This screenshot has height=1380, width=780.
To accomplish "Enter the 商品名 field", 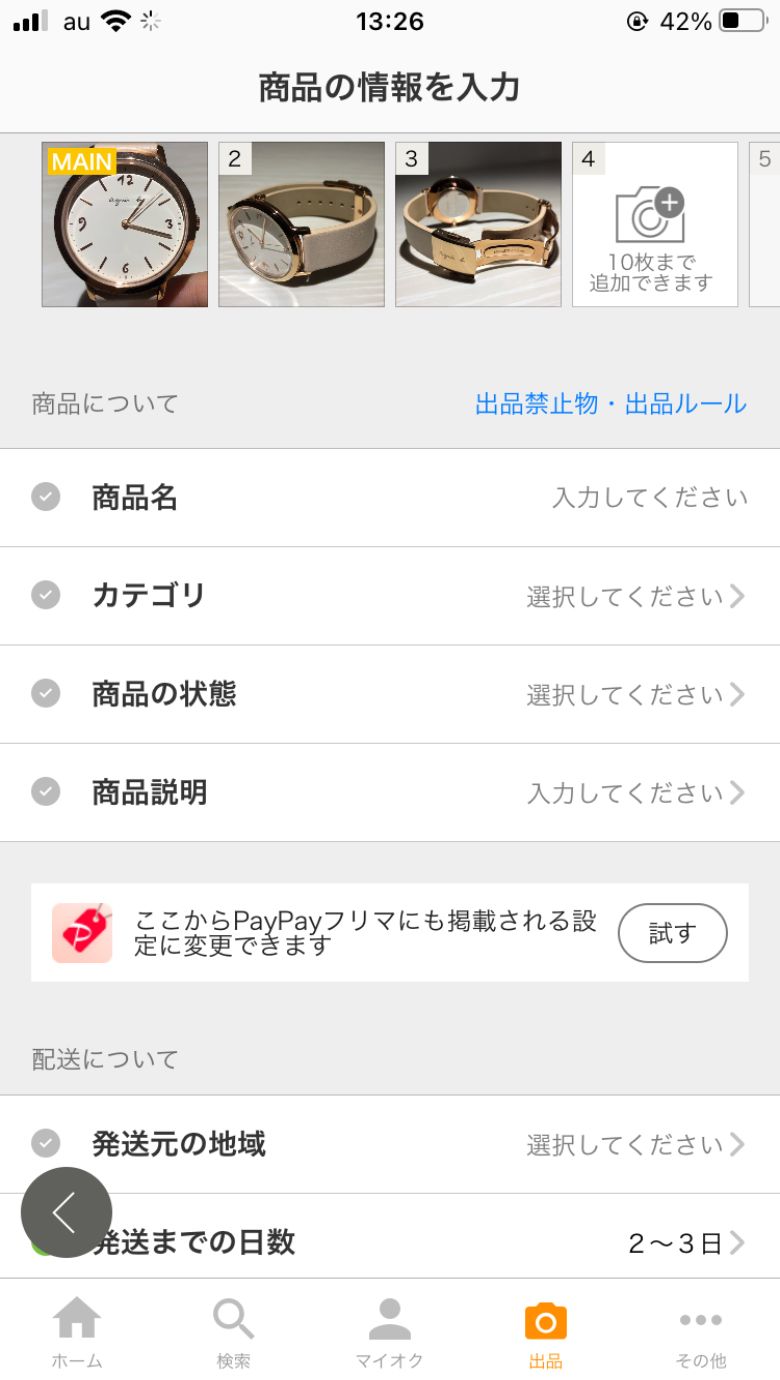I will pos(390,497).
